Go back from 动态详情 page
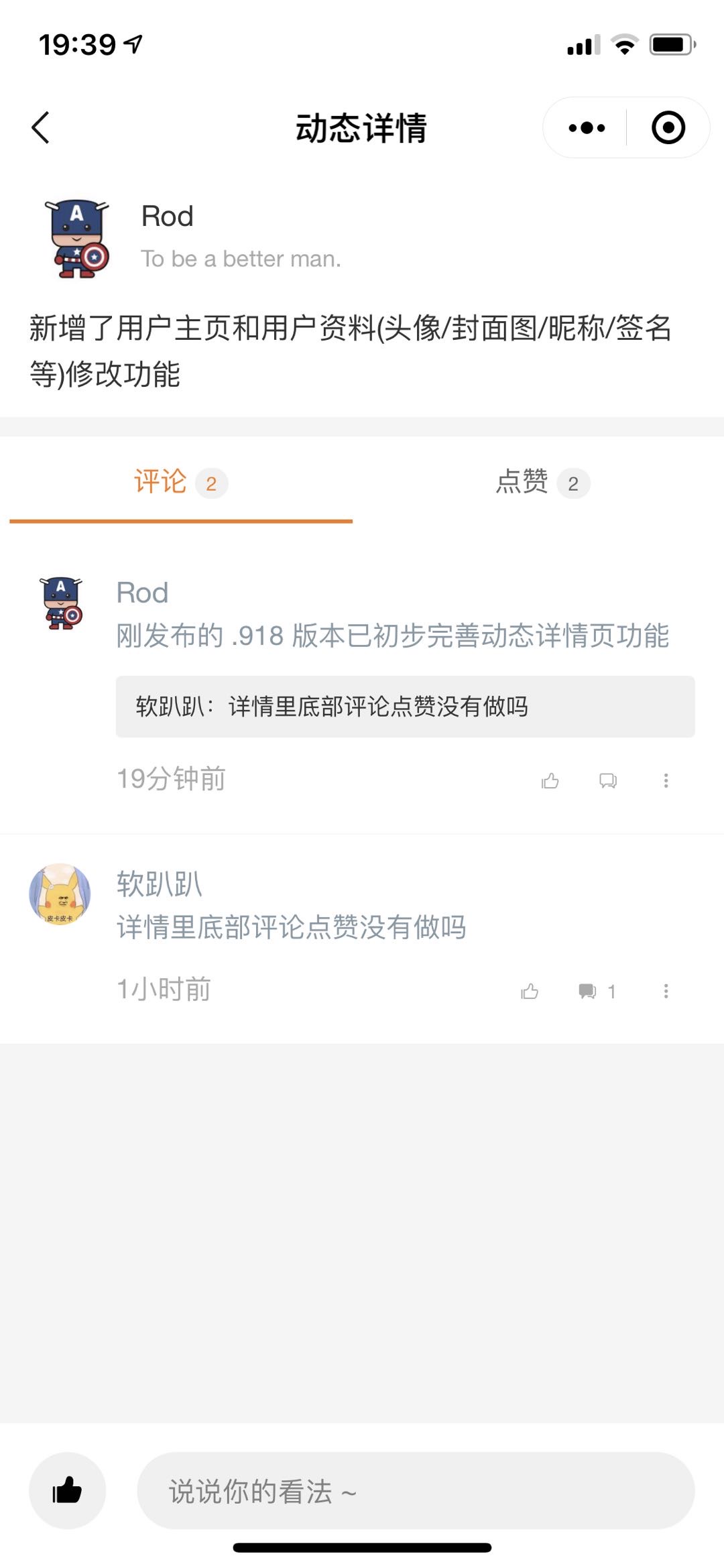724x1568 pixels. [41, 127]
